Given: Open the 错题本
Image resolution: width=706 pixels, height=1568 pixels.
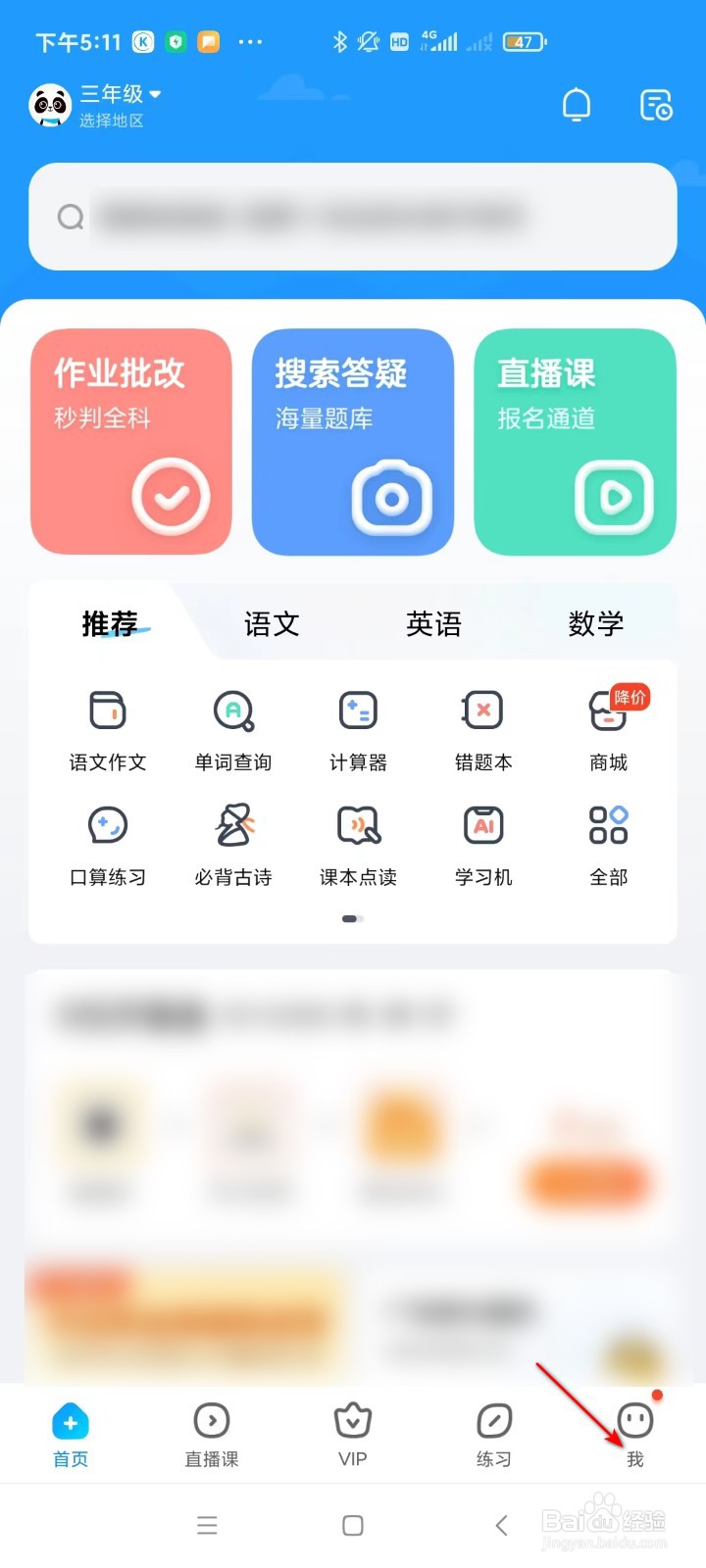Looking at the screenshot, I should [x=483, y=731].
